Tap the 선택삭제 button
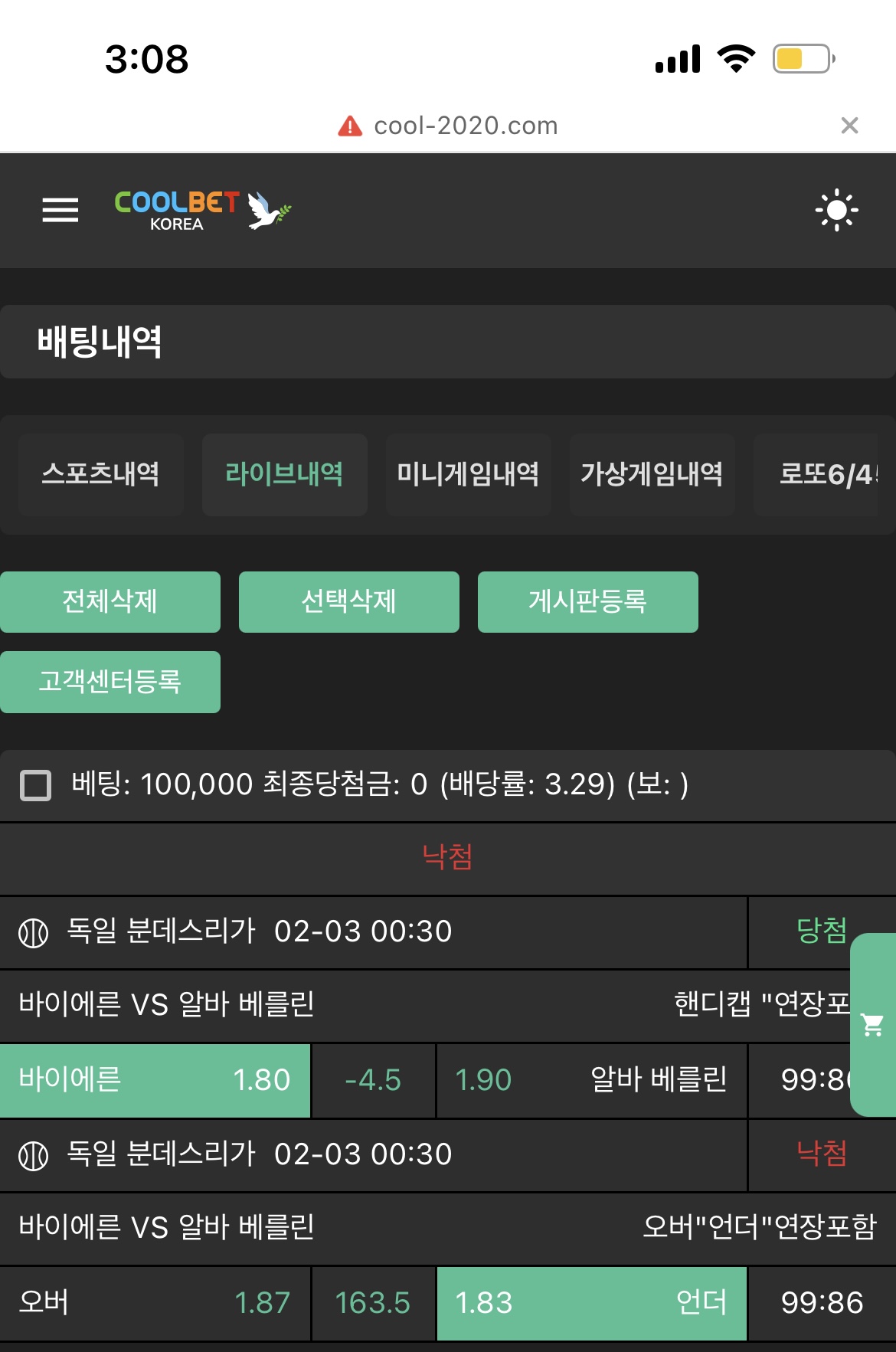The height and width of the screenshot is (1352, 896). 349,601
